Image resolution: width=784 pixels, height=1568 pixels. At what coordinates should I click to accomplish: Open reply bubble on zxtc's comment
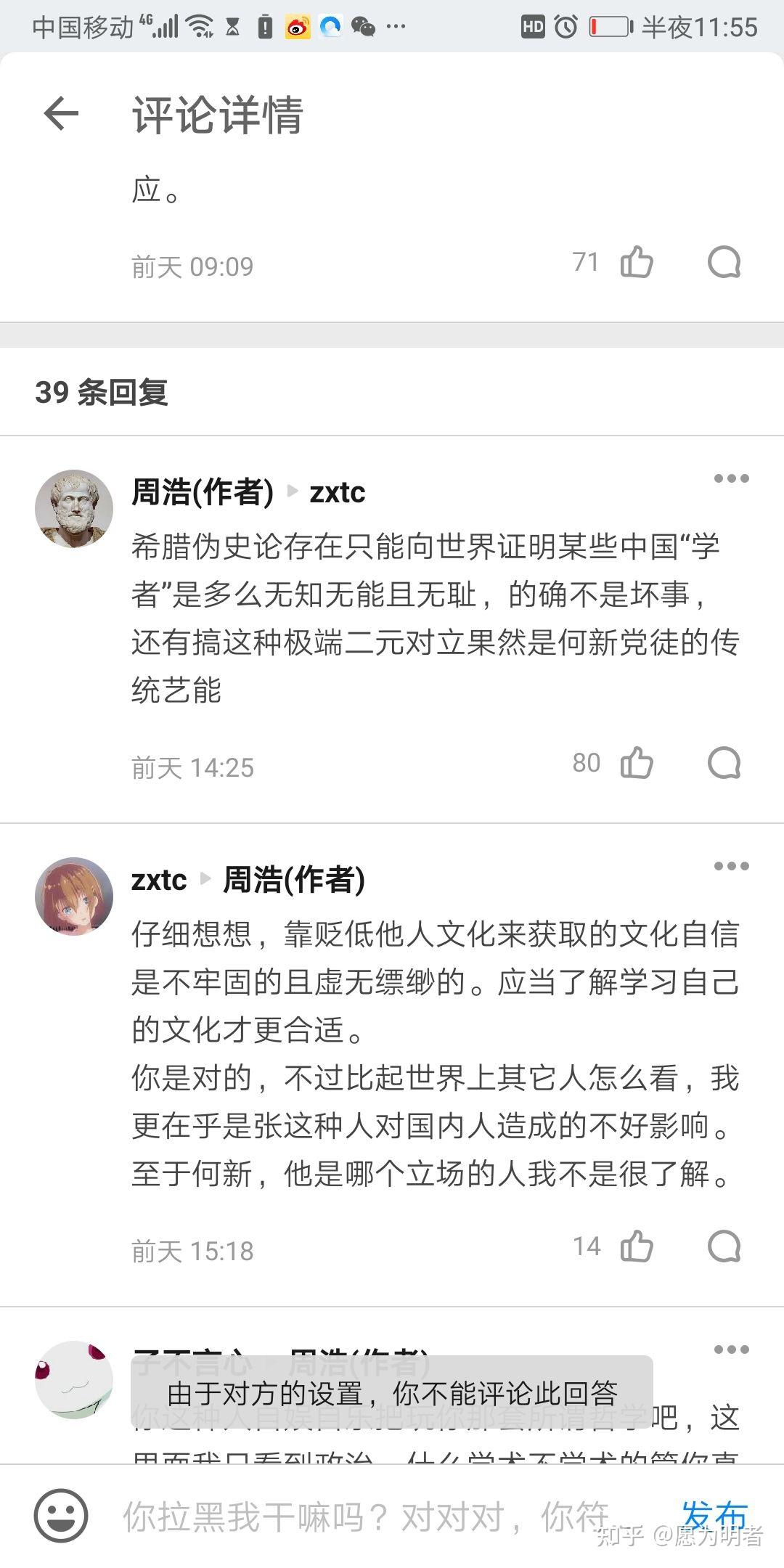click(724, 1247)
